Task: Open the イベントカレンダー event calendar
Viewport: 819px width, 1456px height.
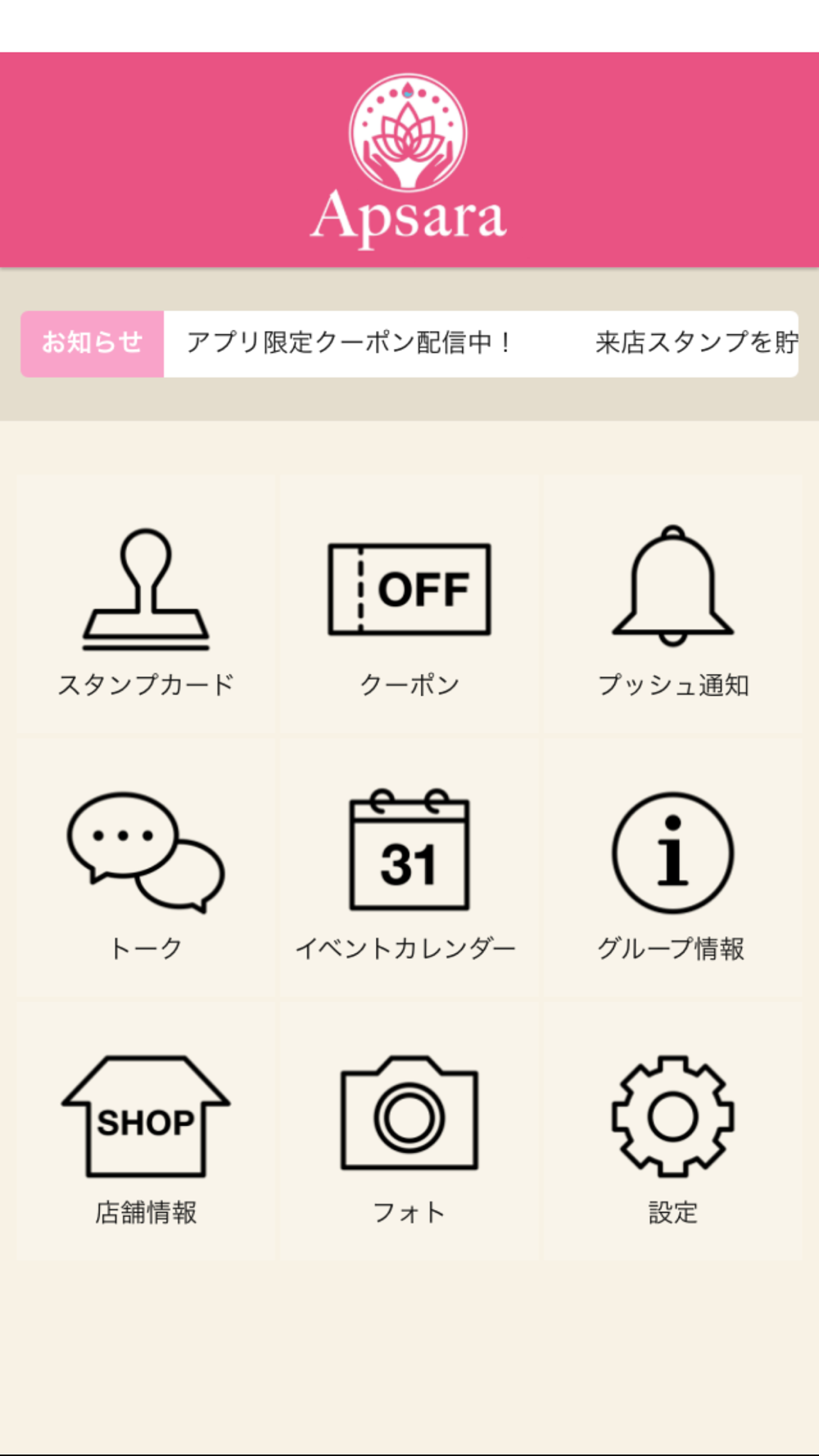Action: pyautogui.click(x=409, y=868)
